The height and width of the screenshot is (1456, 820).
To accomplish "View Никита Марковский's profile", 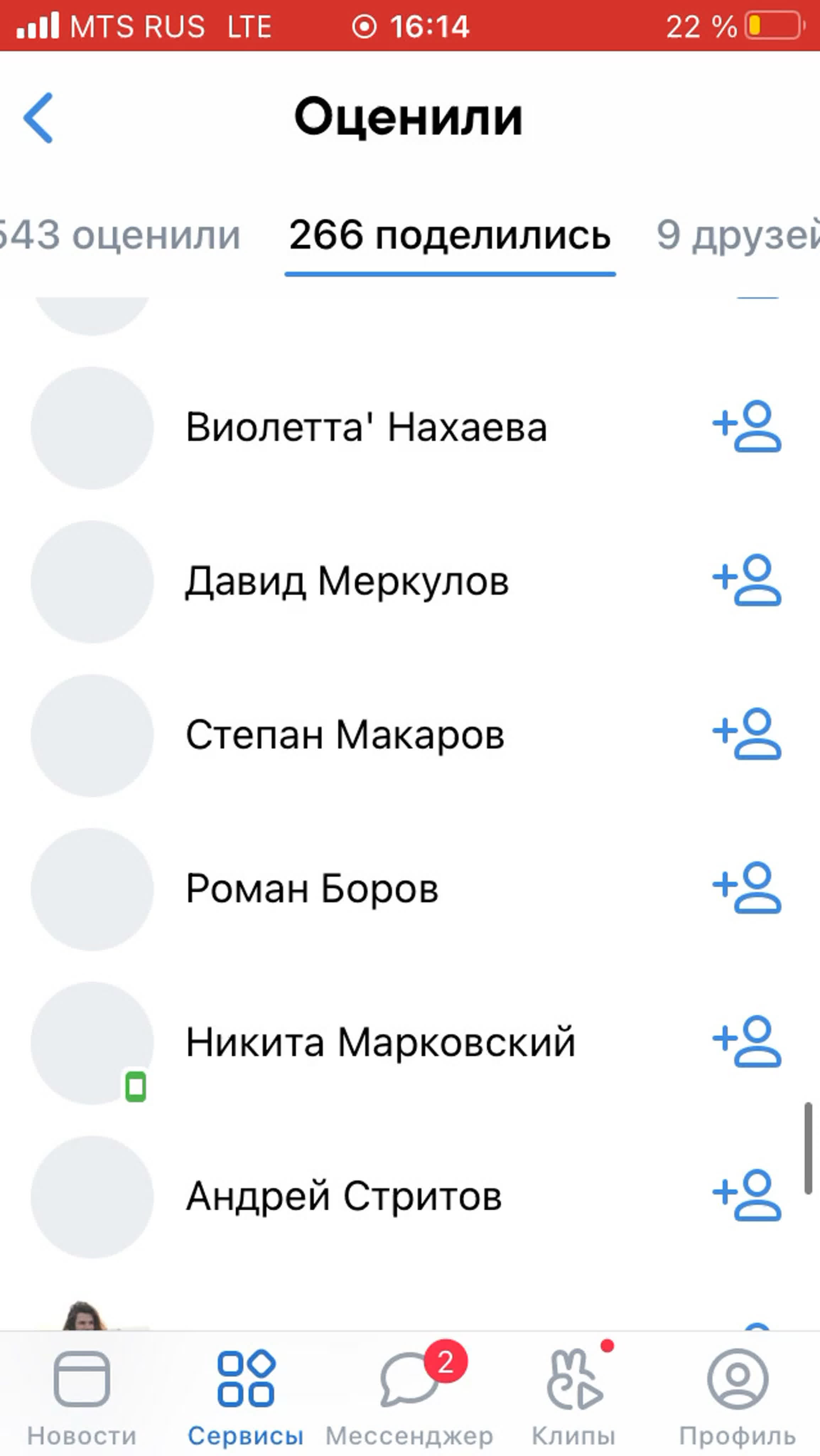I will (380, 1042).
